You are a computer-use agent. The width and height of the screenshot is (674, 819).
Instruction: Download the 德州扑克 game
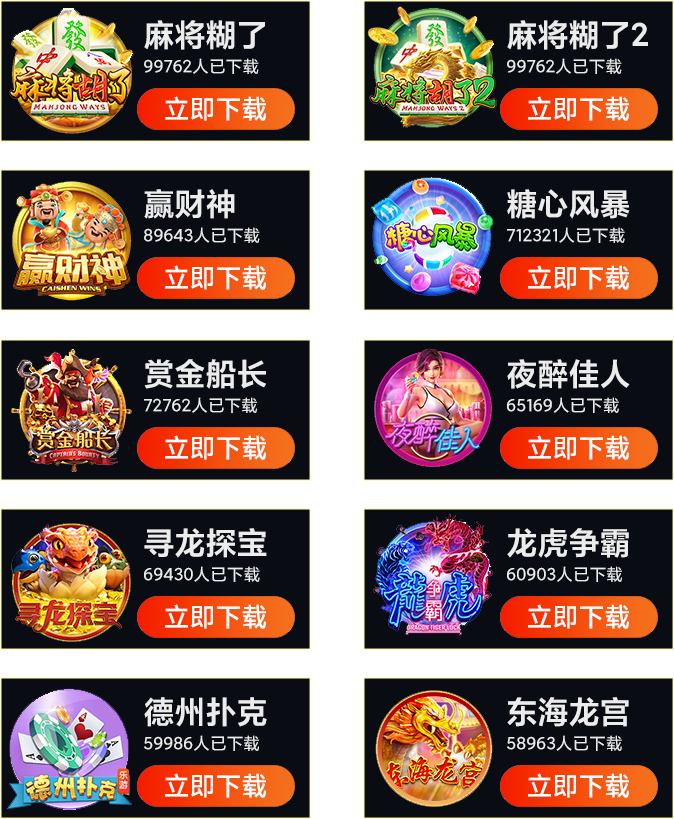215,786
